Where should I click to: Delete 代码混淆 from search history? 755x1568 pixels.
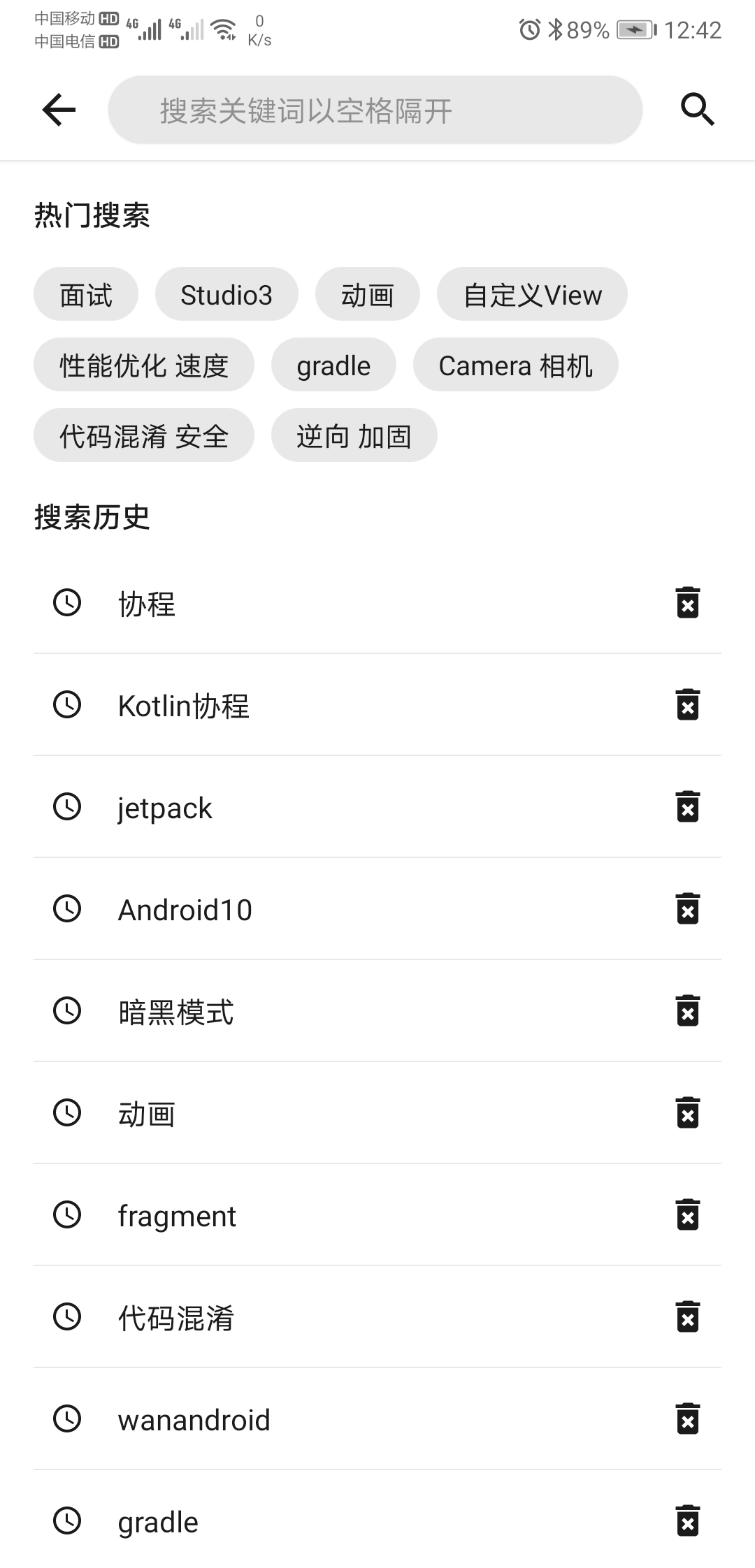point(688,1316)
